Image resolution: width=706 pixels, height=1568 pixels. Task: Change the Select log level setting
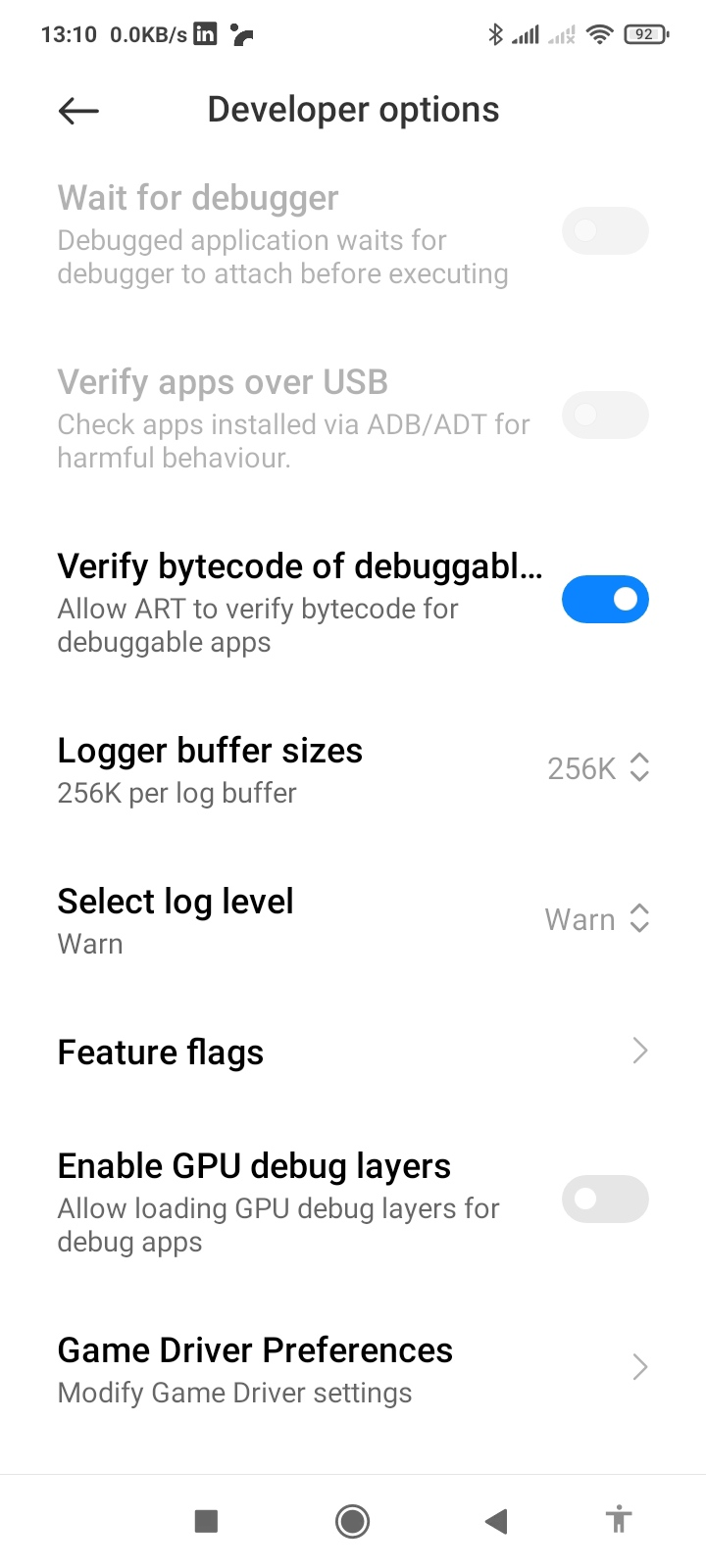(x=596, y=919)
